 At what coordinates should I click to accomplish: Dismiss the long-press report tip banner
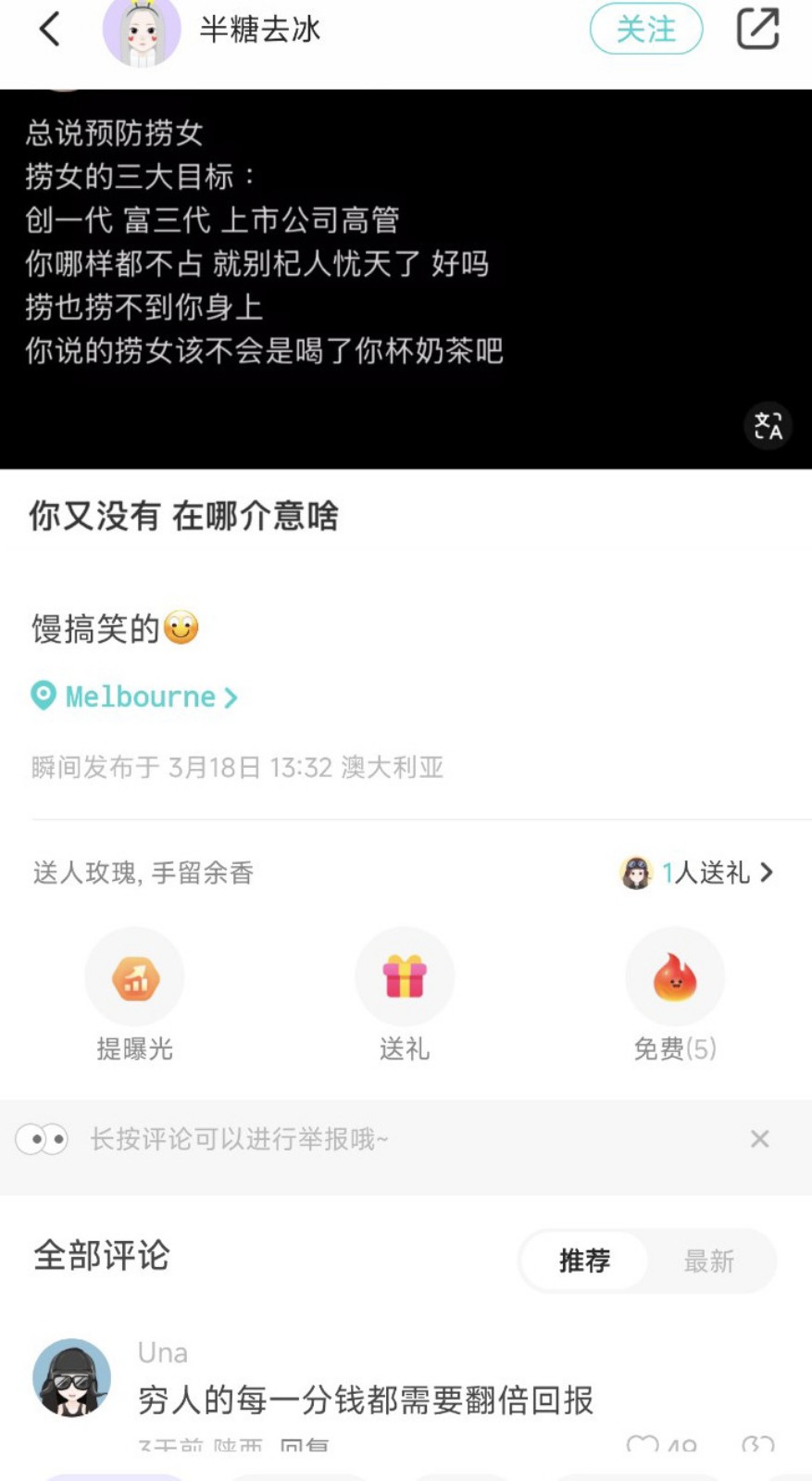click(759, 1138)
